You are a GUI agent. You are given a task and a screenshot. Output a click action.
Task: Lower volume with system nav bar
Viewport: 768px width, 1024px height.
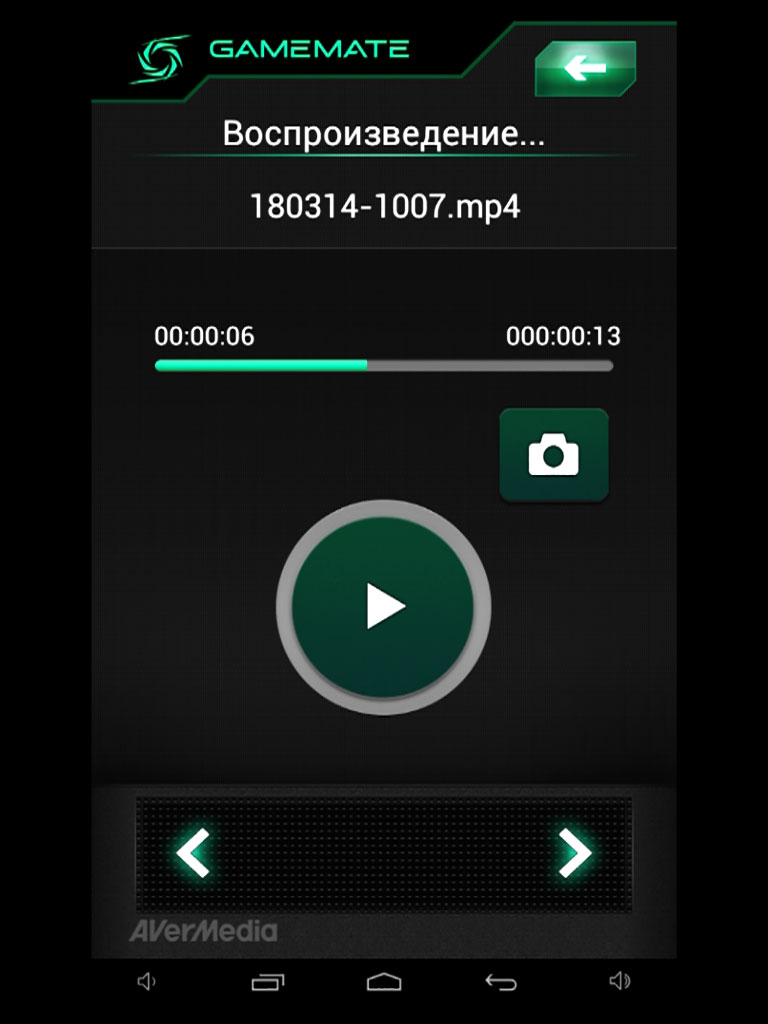tap(147, 982)
